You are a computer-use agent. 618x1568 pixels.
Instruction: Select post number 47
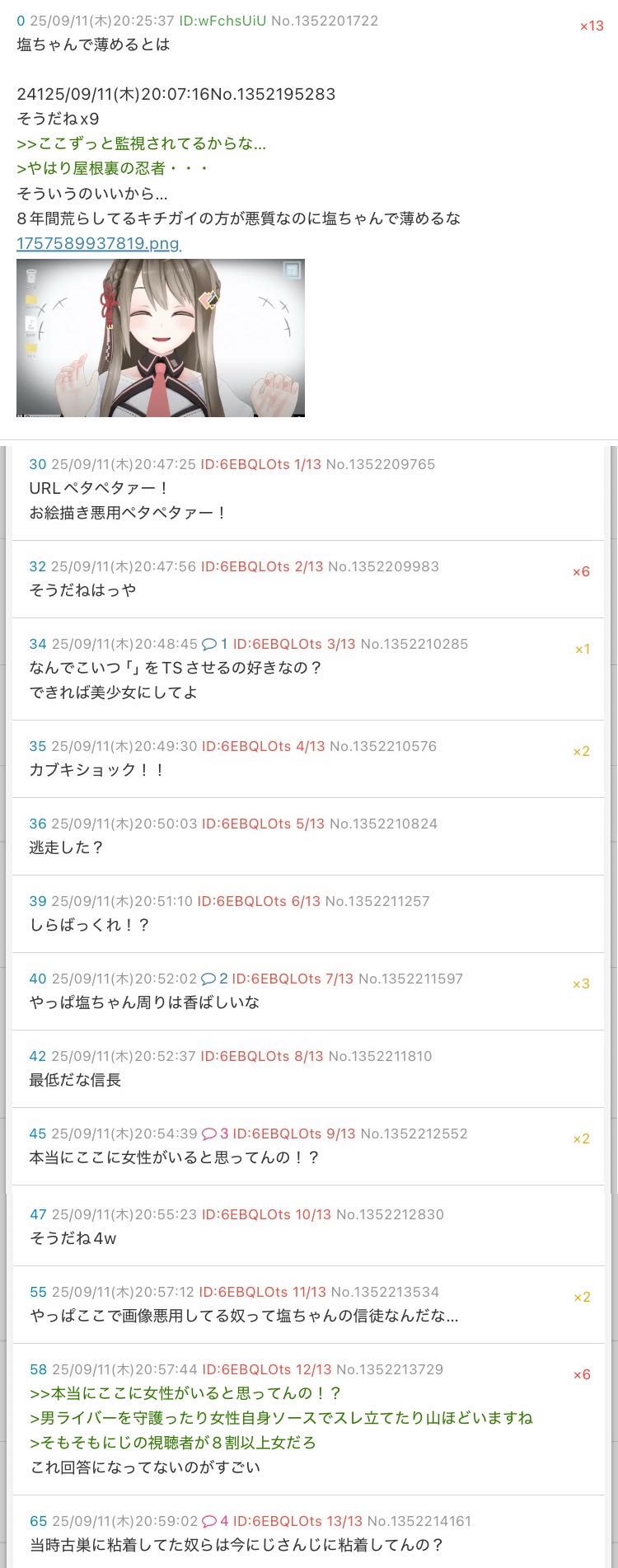pos(38,1214)
